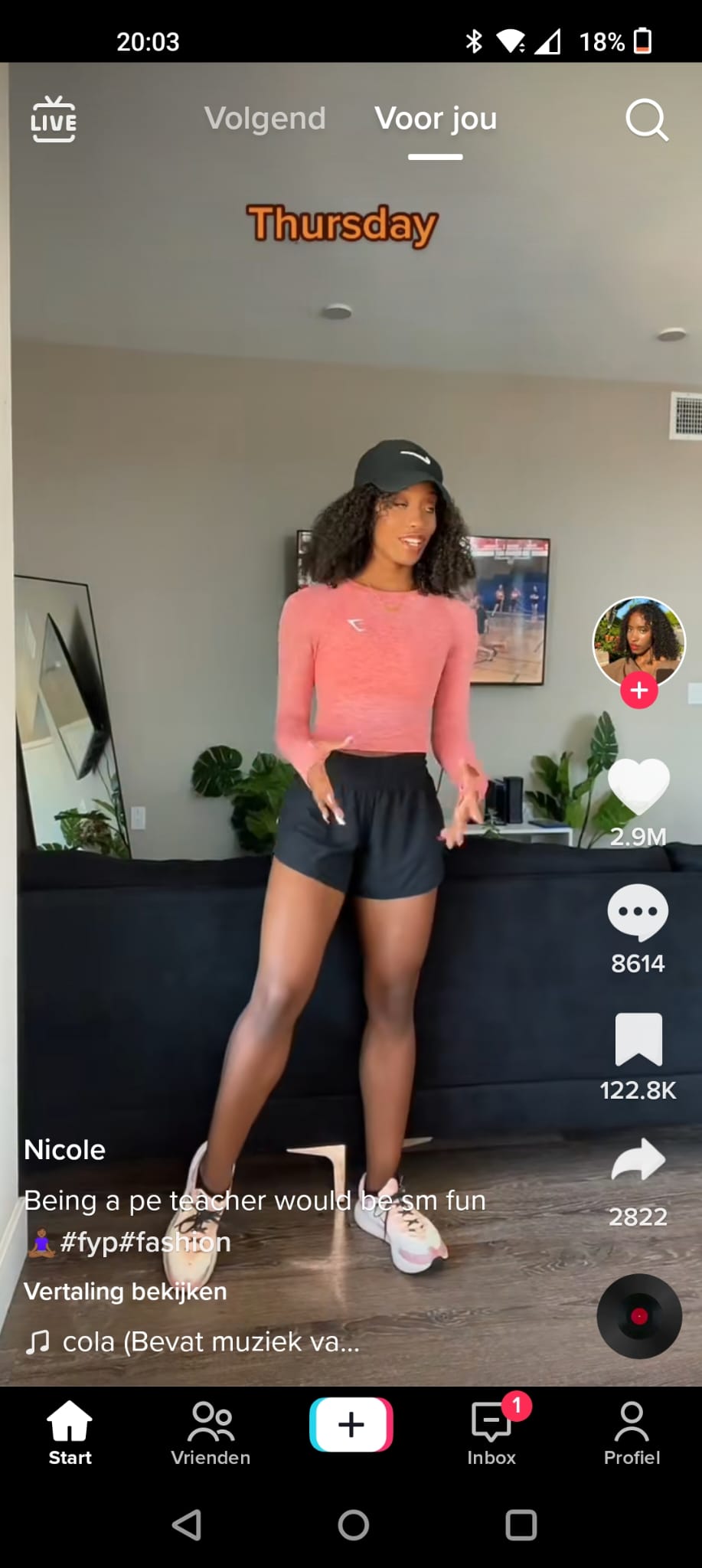Like this video with the heart
This screenshot has width=702, height=1568.
click(638, 786)
